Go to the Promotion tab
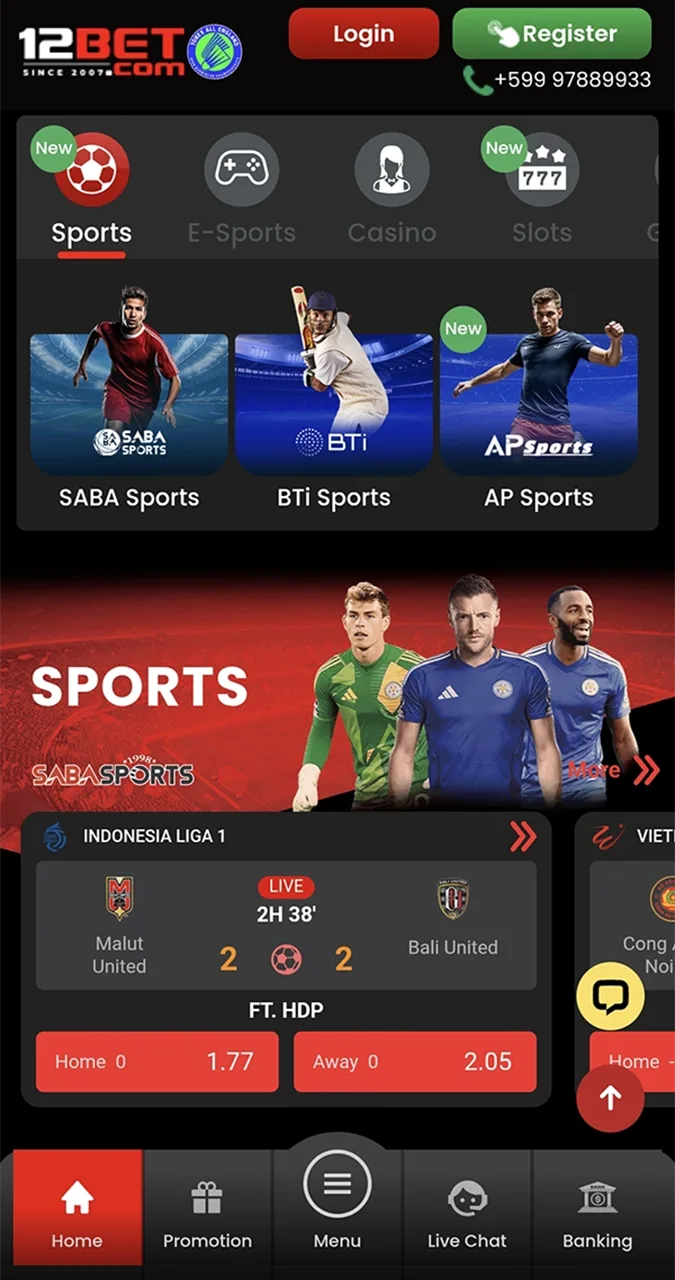Image resolution: width=675 pixels, height=1280 pixels. coord(207,1214)
